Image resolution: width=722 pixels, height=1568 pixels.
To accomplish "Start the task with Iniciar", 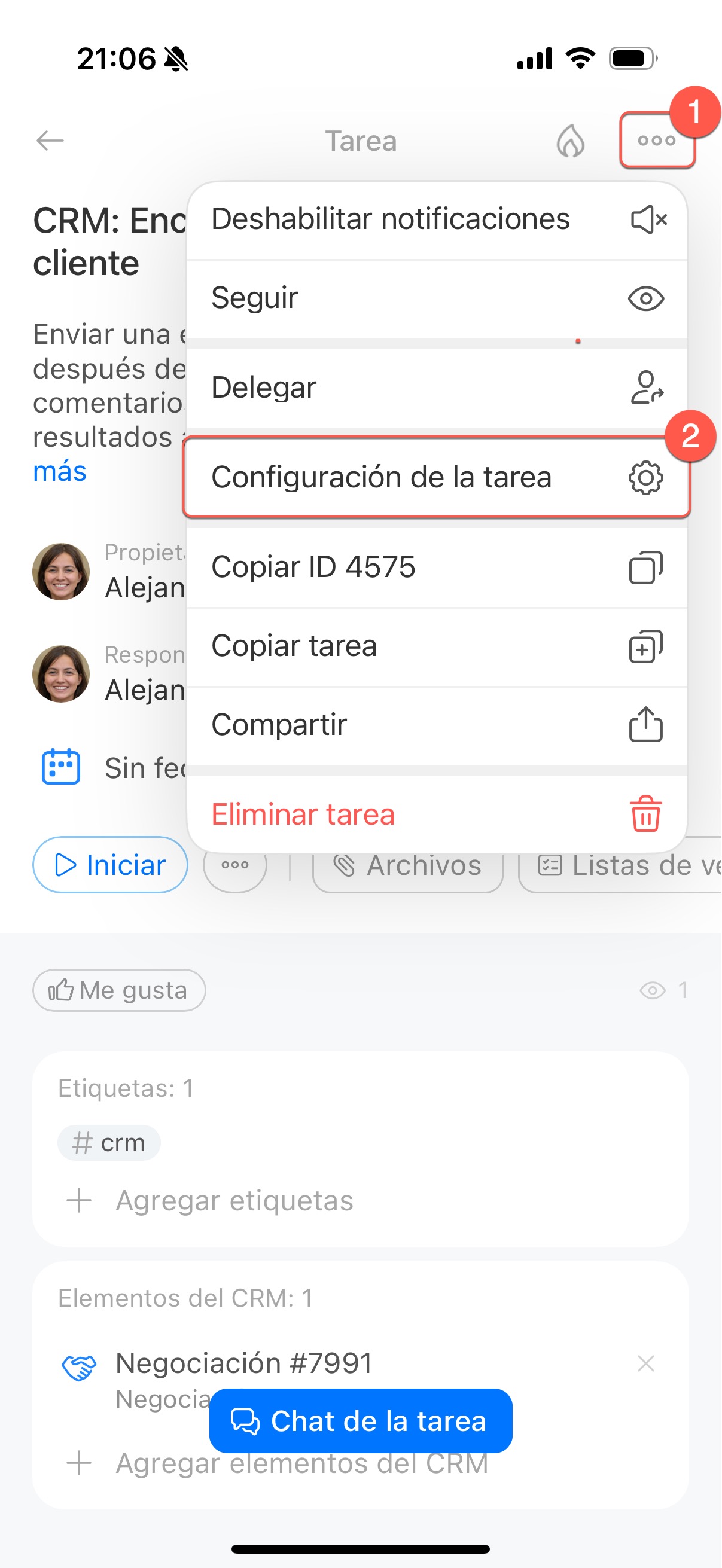I will pos(110,865).
